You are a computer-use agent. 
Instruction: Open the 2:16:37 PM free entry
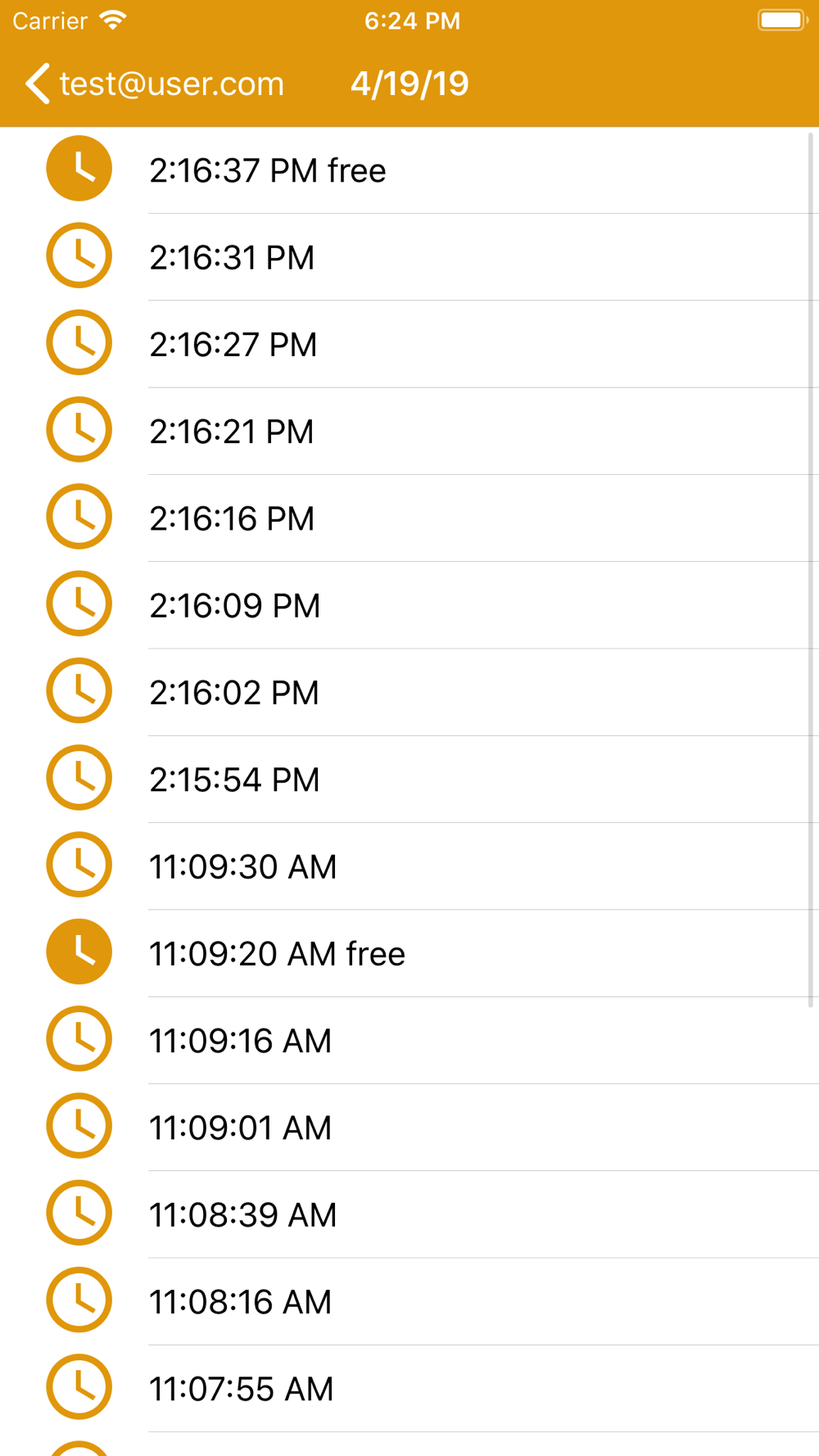pos(409,170)
